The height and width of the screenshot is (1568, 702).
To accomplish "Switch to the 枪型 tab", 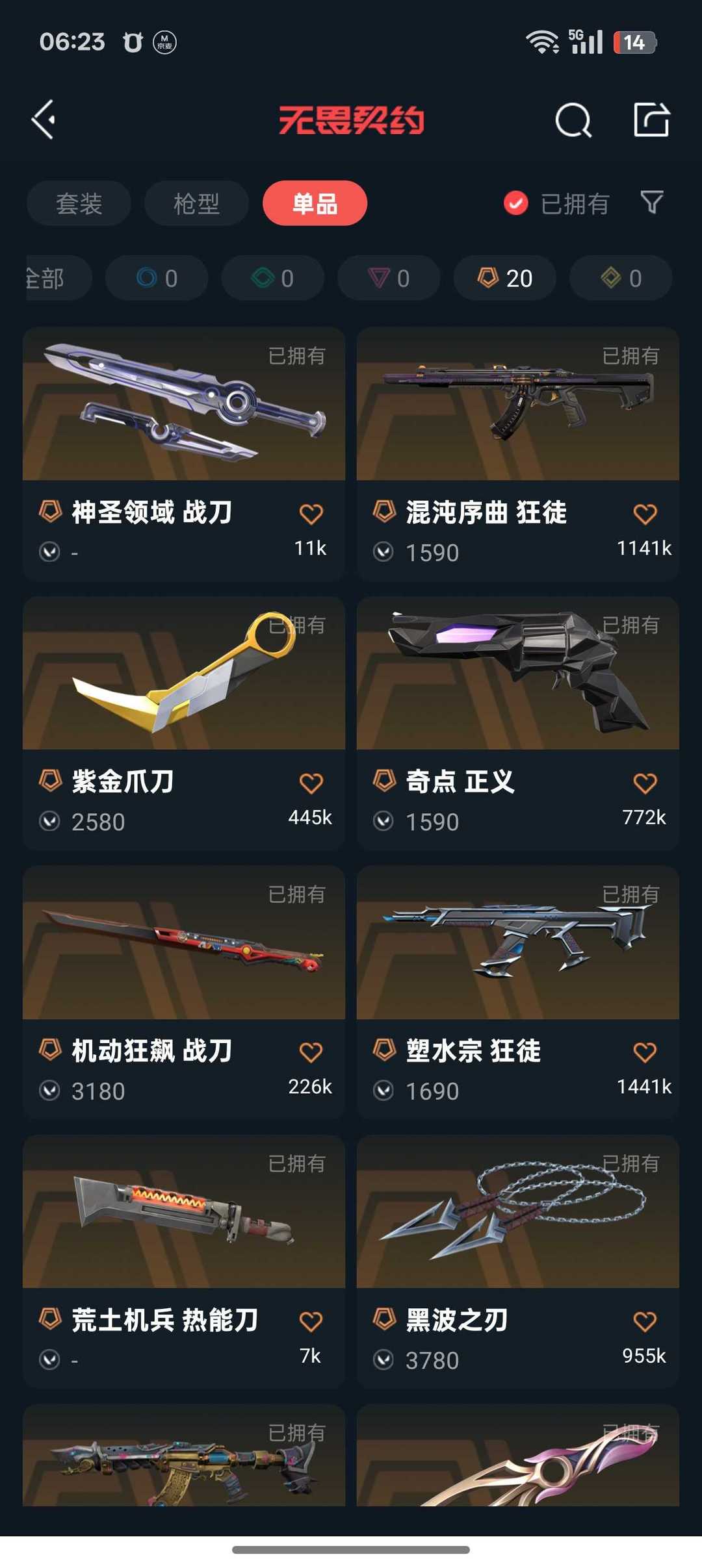I will (196, 203).
